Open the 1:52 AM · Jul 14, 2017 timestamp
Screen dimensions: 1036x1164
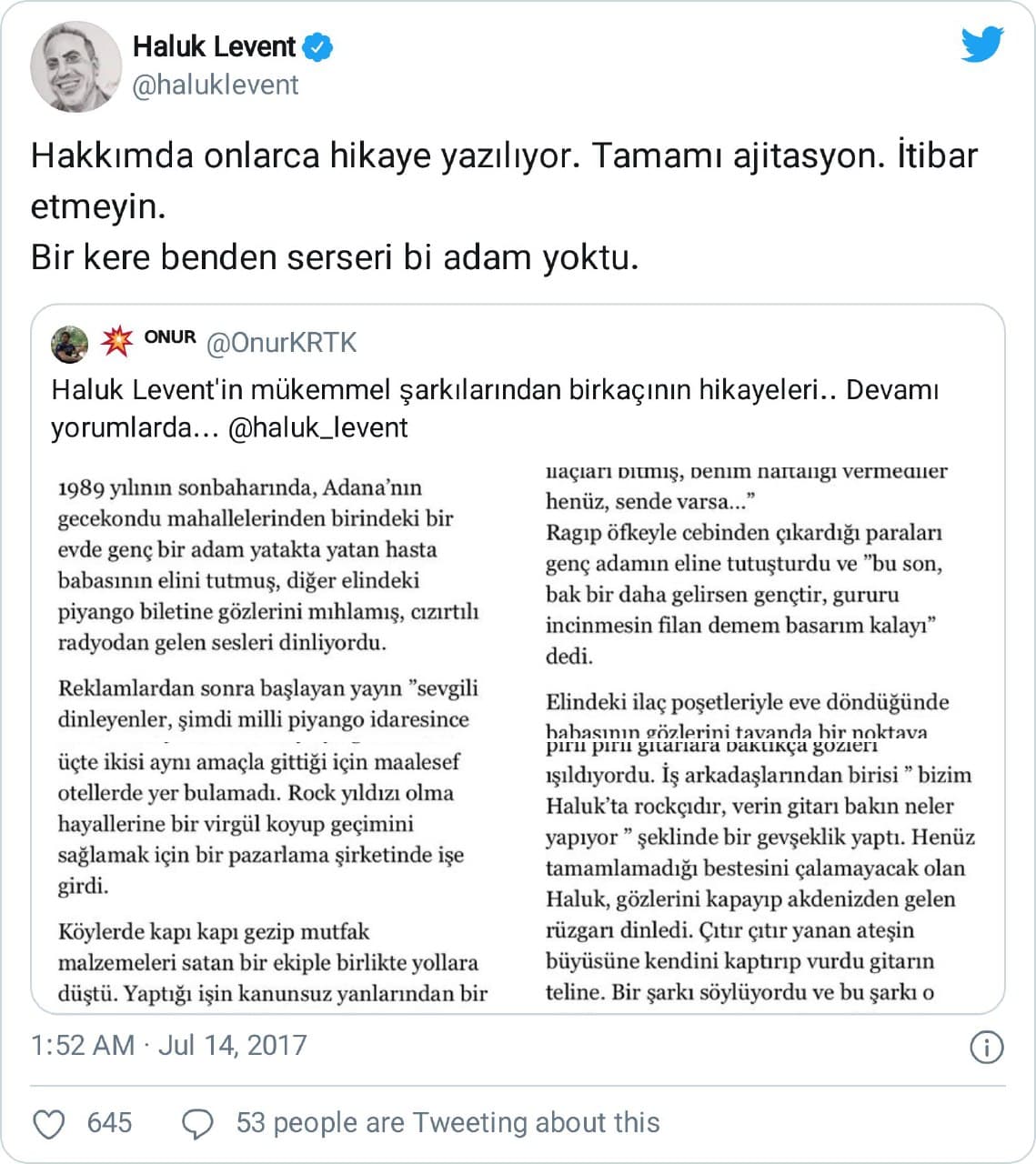169,1045
